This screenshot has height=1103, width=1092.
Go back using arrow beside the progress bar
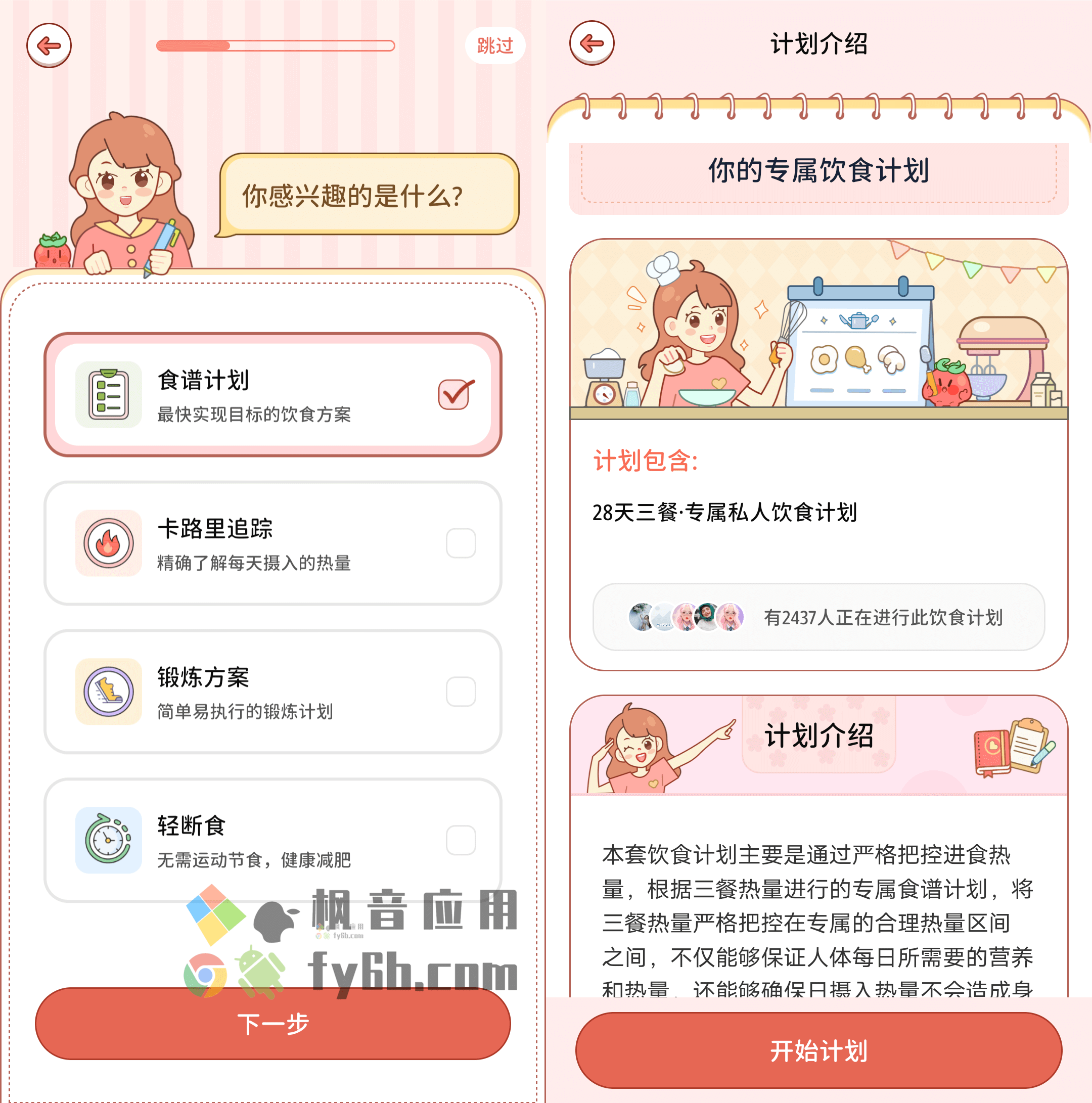(49, 45)
